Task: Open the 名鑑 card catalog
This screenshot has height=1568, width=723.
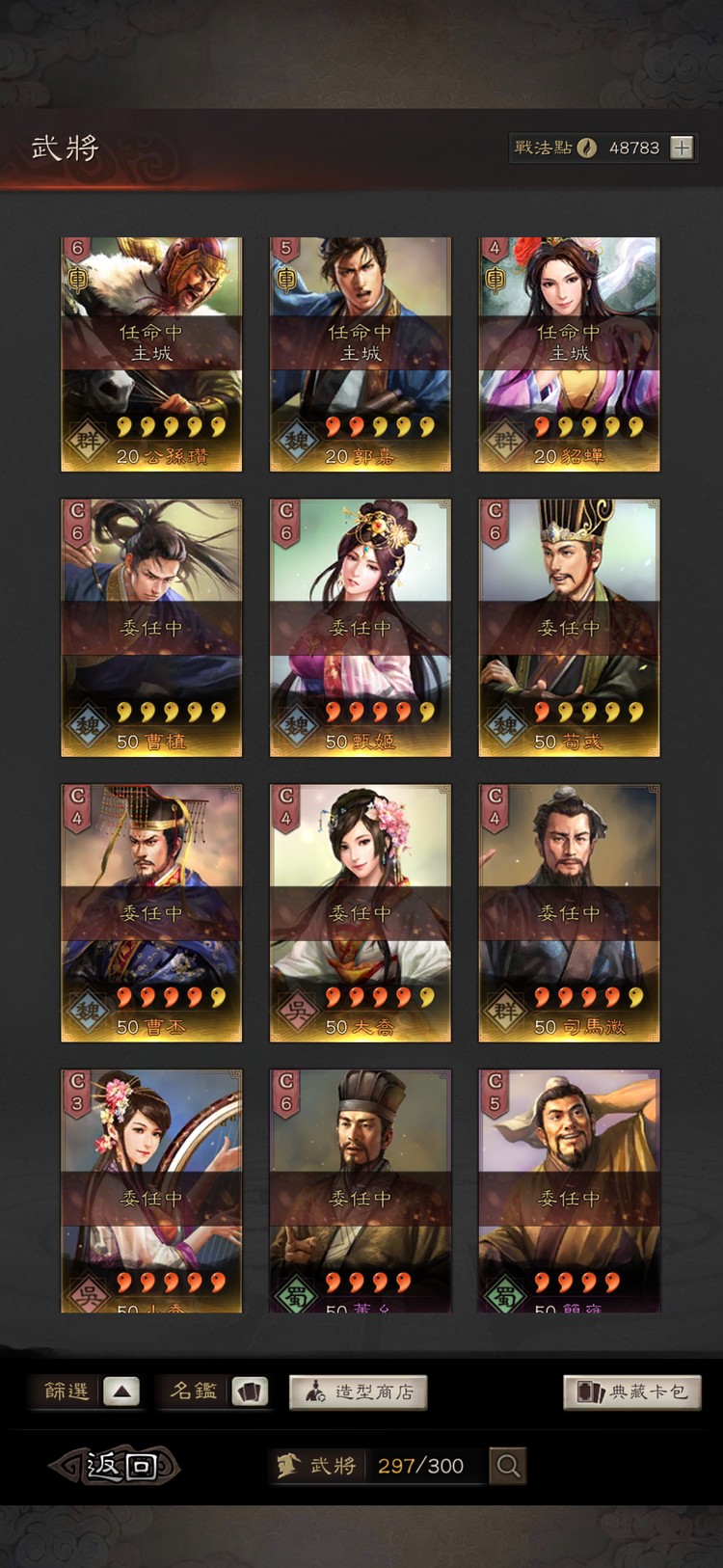Action: click(251, 1392)
